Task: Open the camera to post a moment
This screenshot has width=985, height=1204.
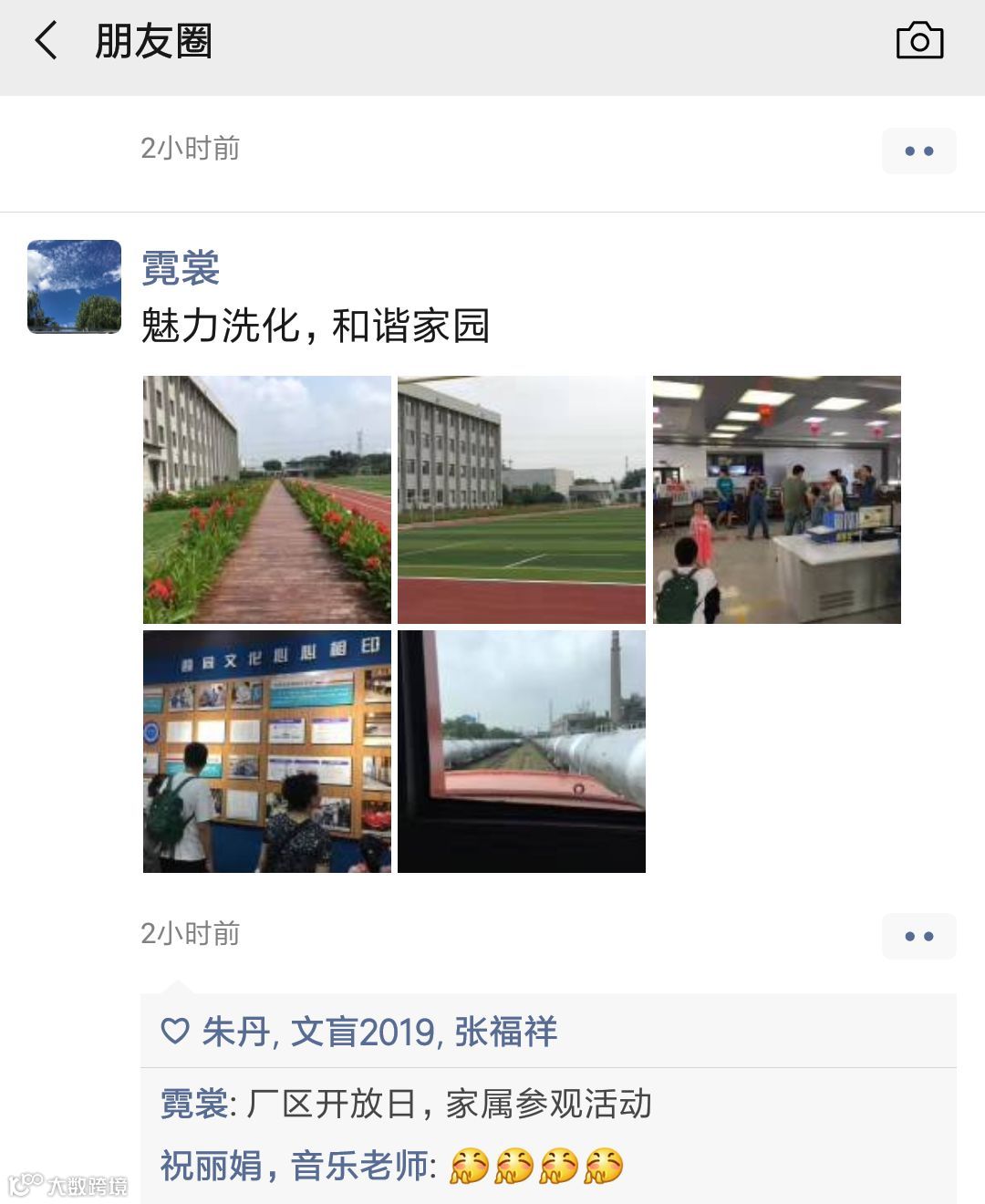Action: 919,40
